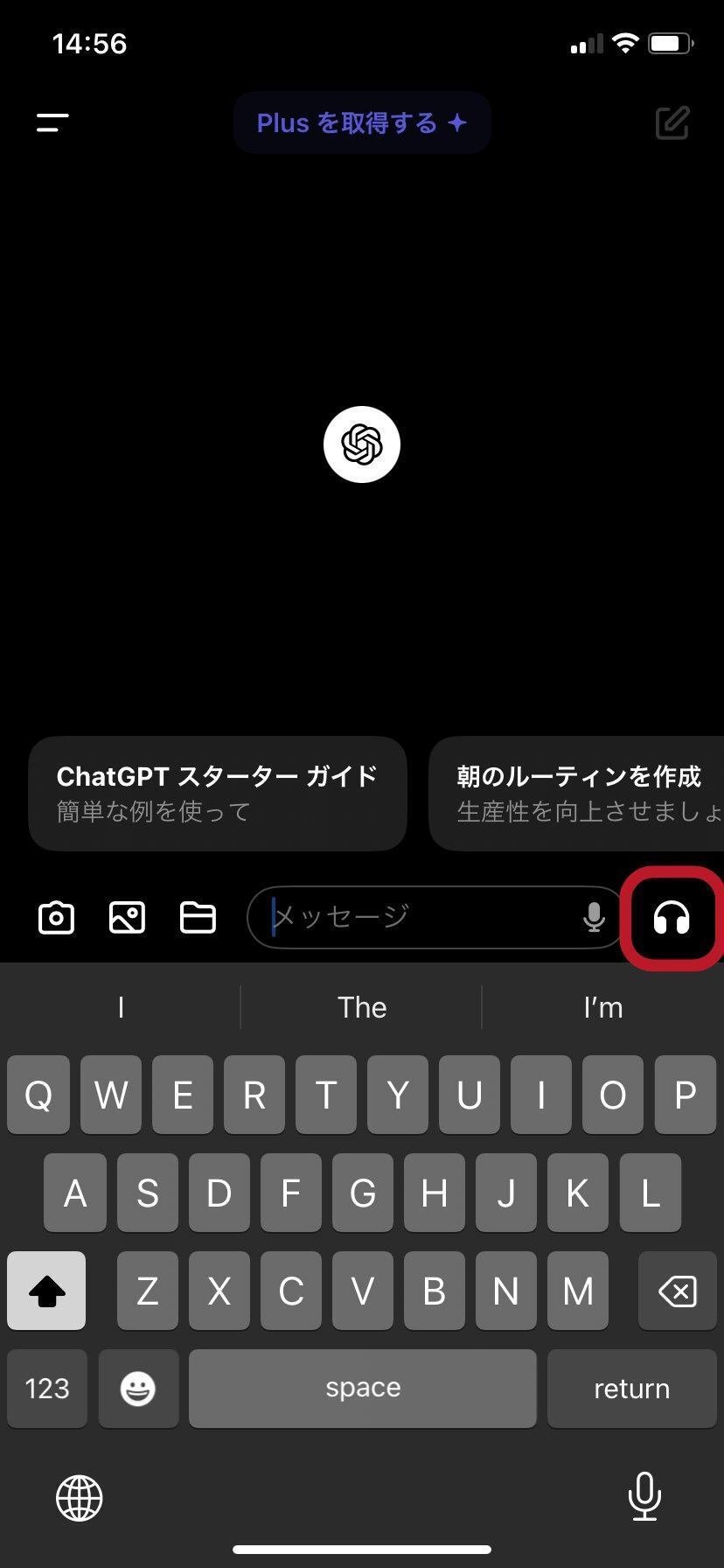The image size is (724, 1568).
Task: Switch to the 123 numeric keyboard
Action: tap(47, 1389)
